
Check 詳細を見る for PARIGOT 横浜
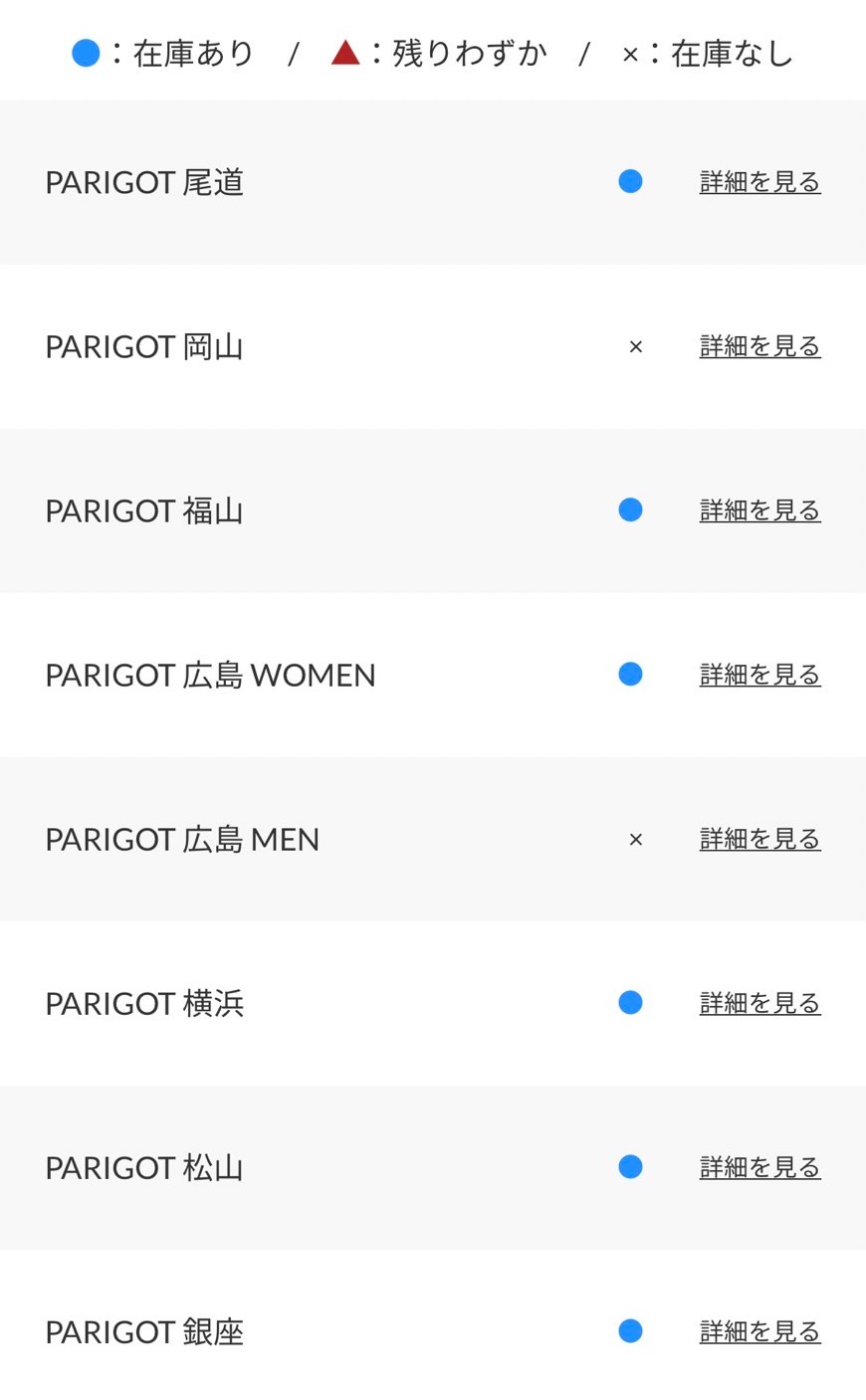coord(759,1003)
